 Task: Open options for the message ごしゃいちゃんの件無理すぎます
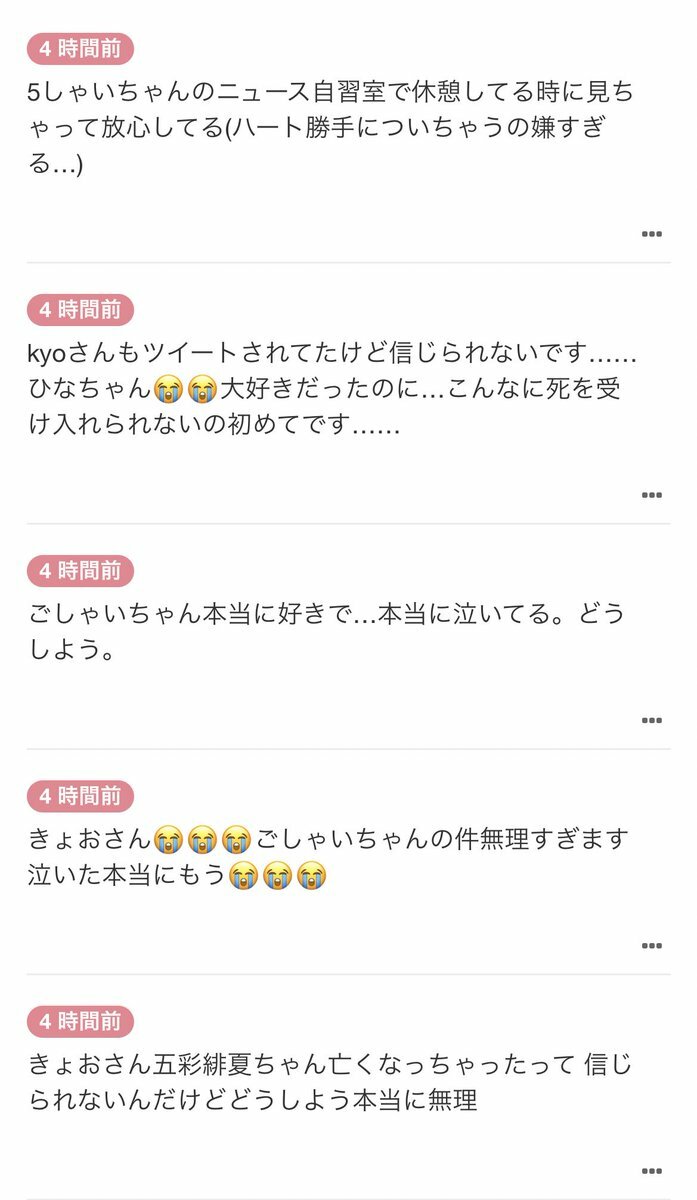[652, 946]
